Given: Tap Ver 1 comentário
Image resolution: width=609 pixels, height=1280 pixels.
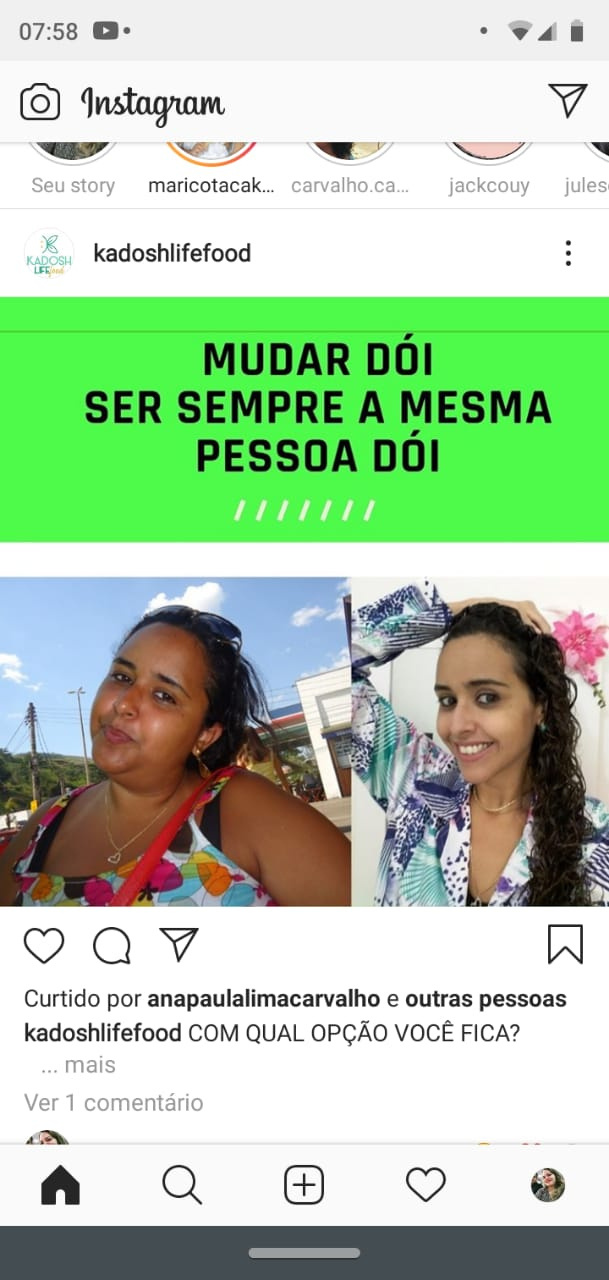Looking at the screenshot, I should (113, 1103).
